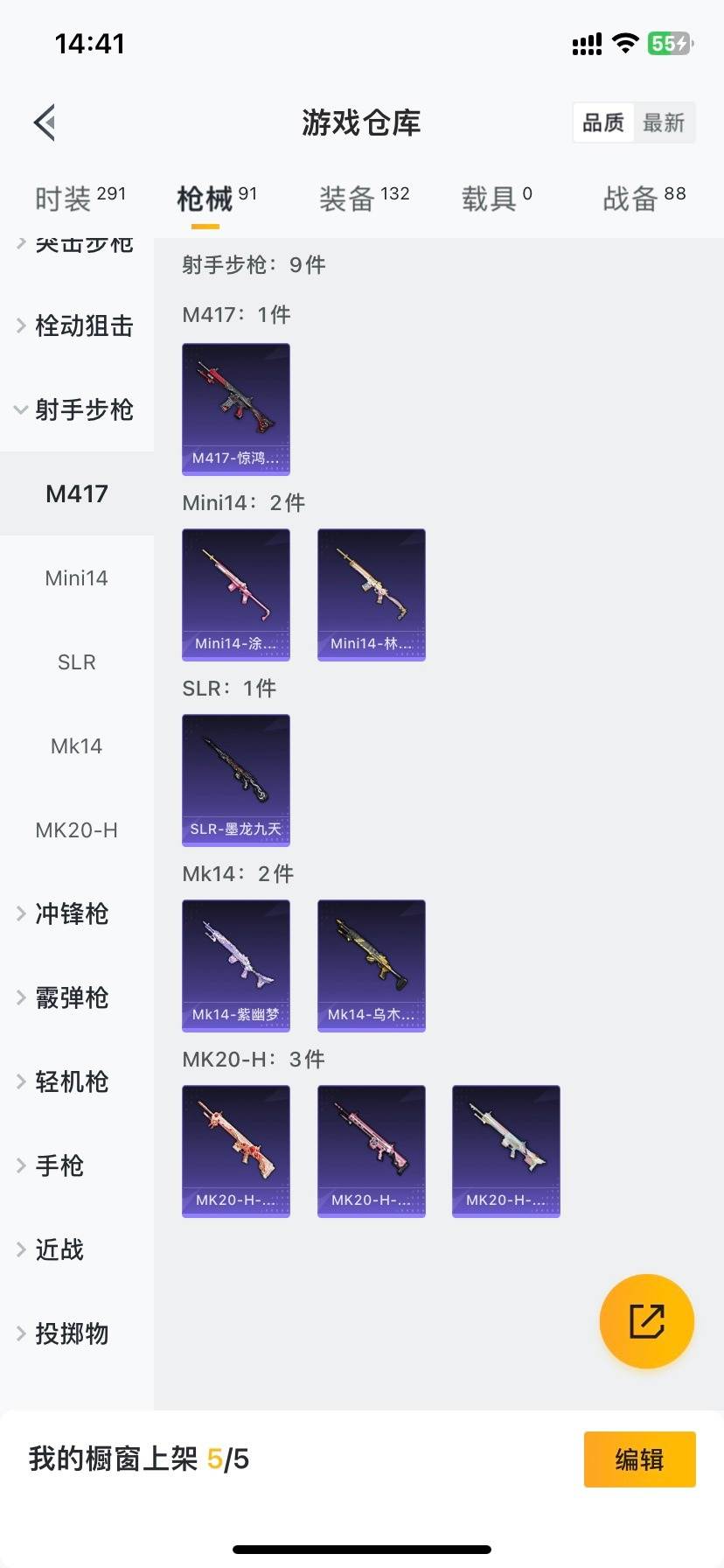Tap the 编辑 button

click(640, 1459)
